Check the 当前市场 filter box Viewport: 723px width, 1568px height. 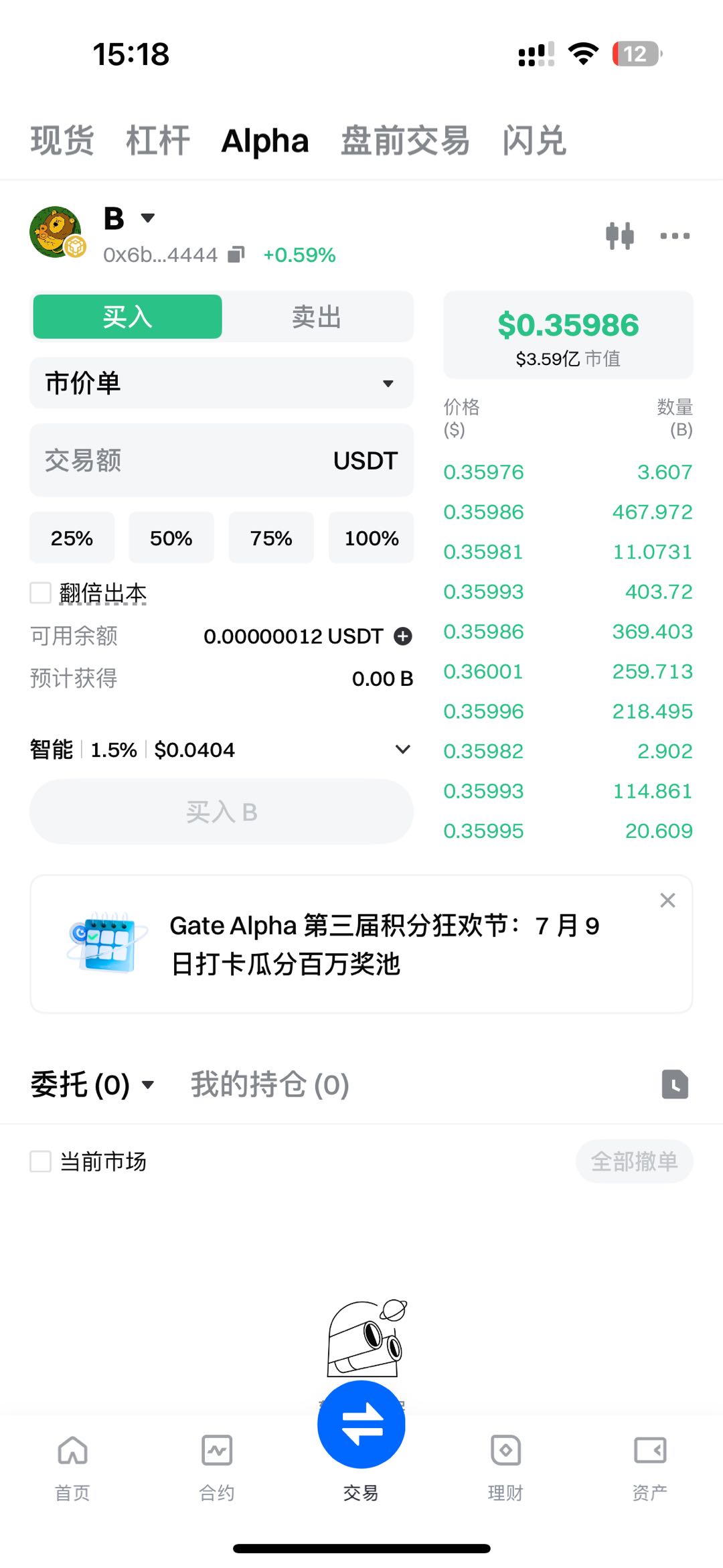(x=41, y=1161)
